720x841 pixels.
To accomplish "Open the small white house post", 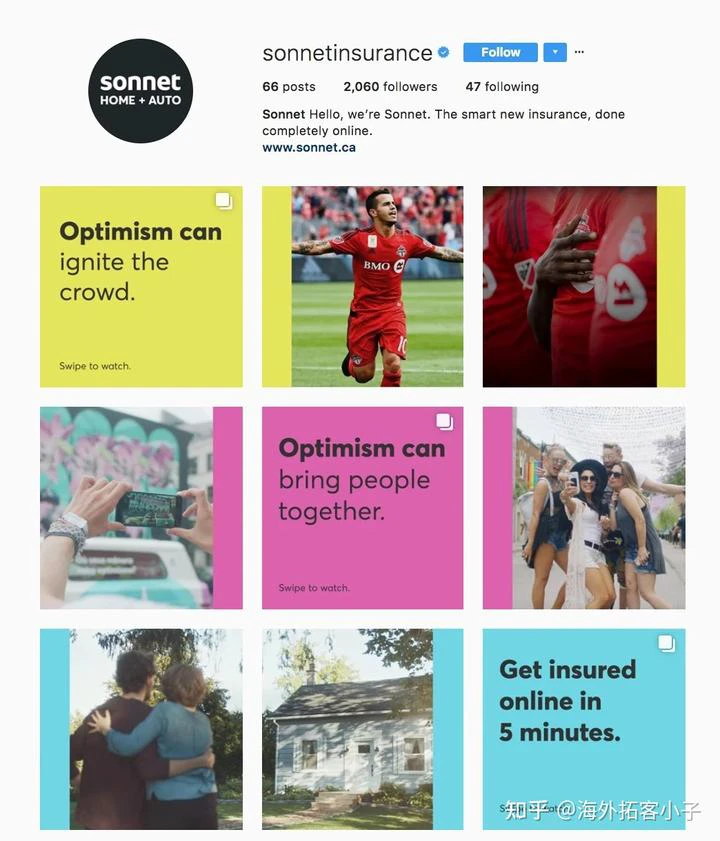I will pos(363,729).
